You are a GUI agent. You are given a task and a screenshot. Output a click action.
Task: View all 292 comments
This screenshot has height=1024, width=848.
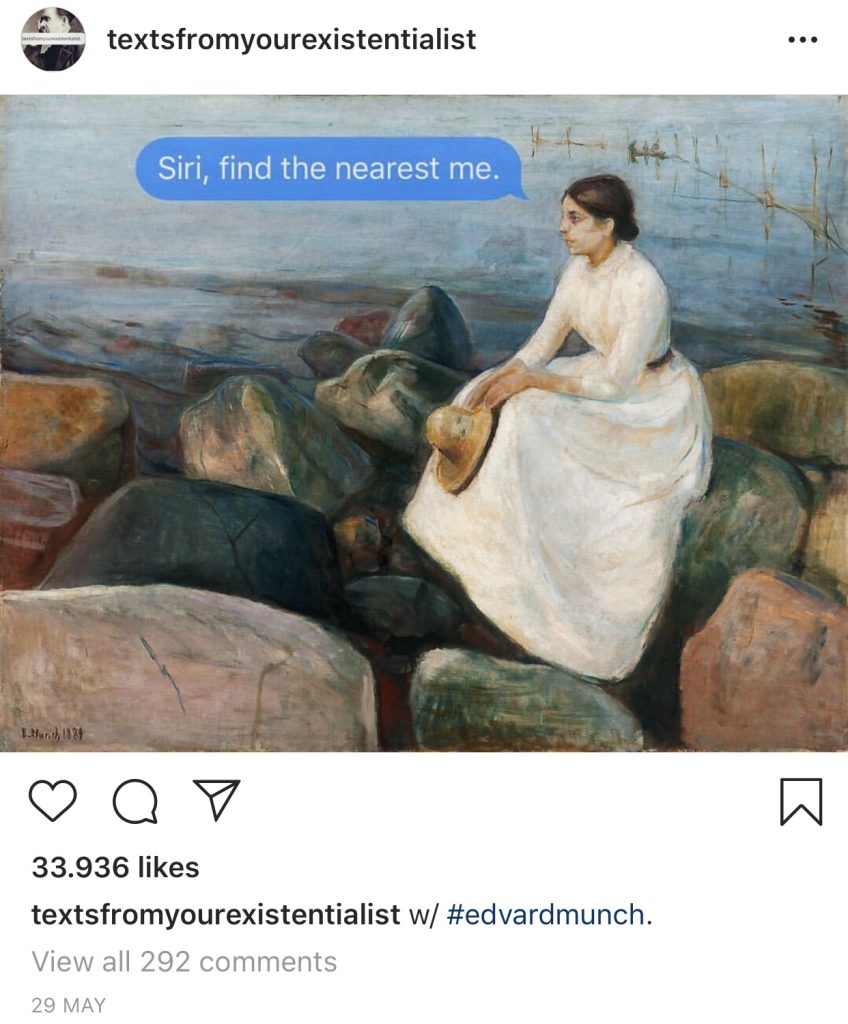coord(184,962)
